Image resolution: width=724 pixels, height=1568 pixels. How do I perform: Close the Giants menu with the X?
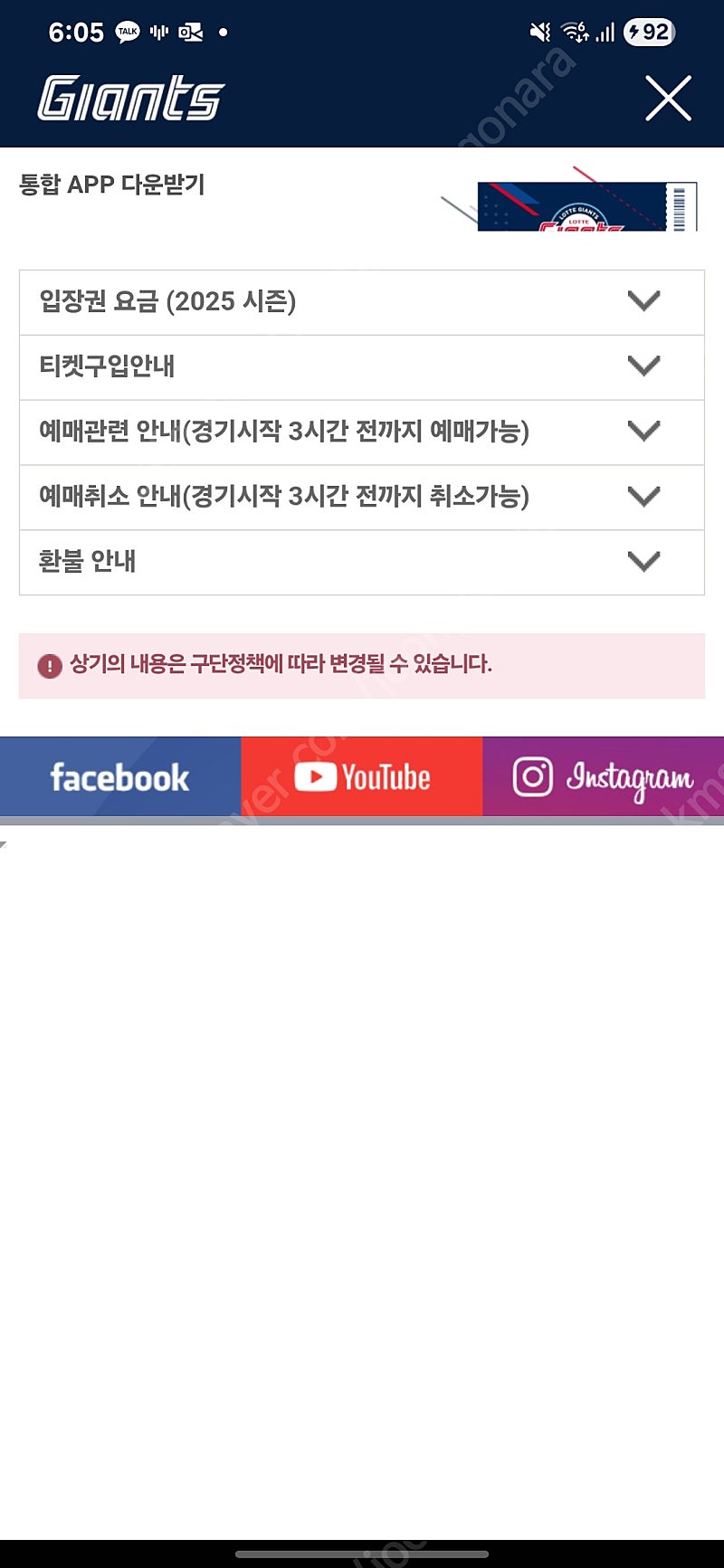coord(668,99)
